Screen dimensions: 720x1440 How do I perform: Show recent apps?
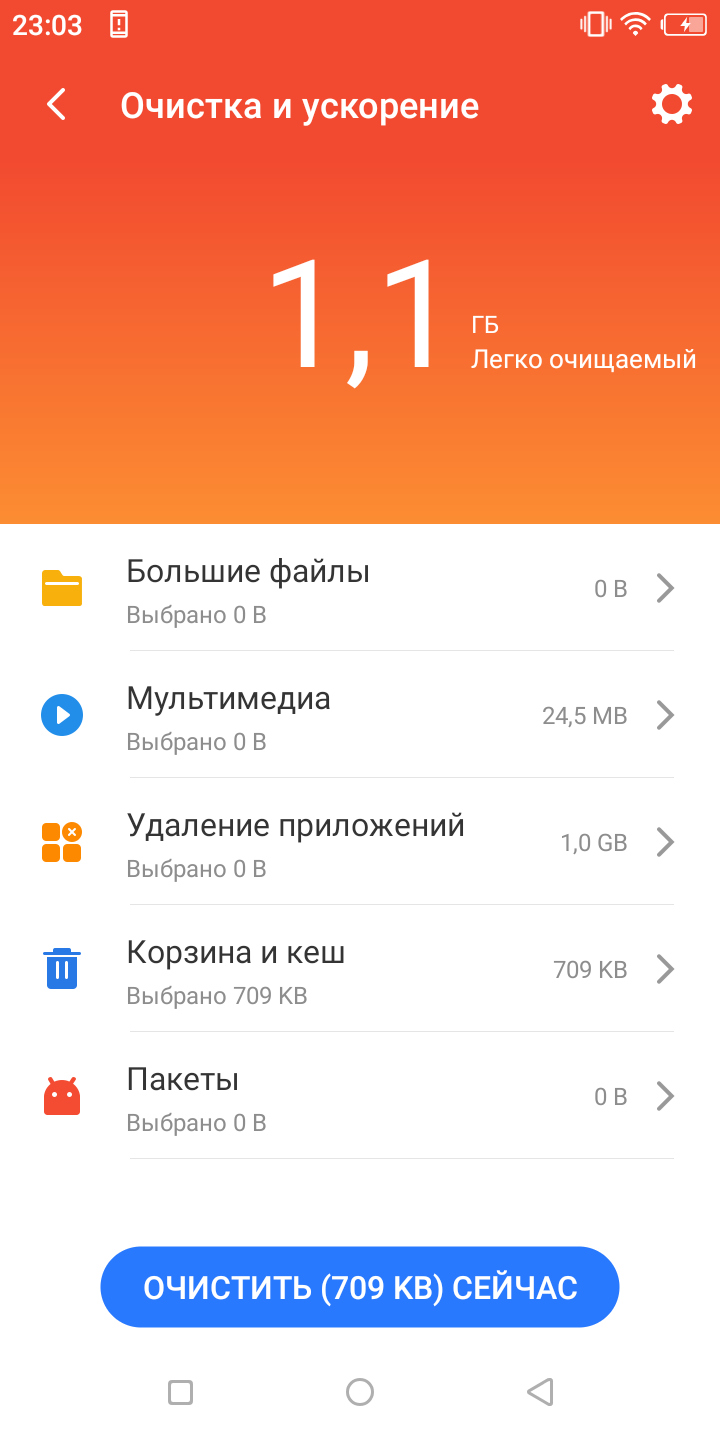(x=180, y=1391)
